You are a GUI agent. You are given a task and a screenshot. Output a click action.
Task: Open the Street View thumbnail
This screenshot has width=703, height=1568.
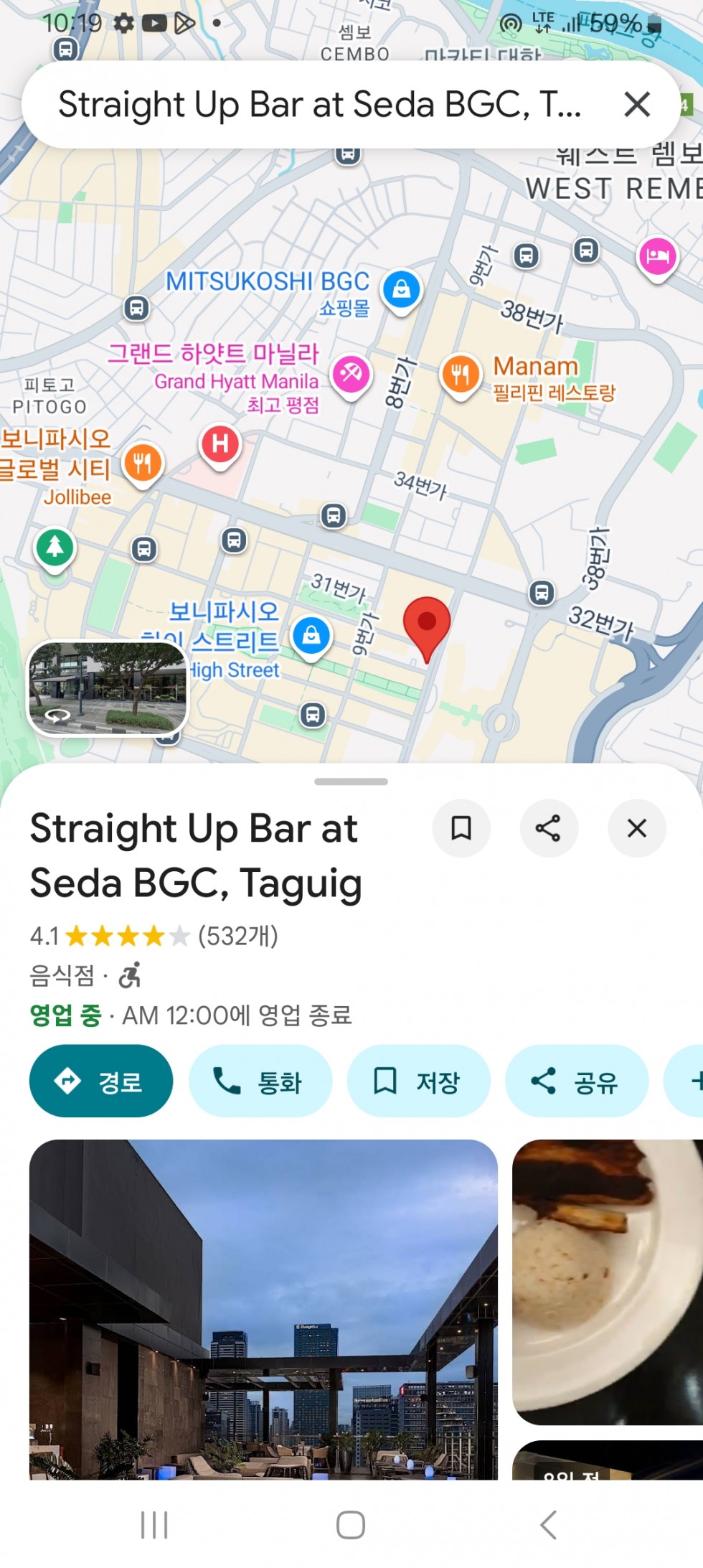pyautogui.click(x=108, y=688)
